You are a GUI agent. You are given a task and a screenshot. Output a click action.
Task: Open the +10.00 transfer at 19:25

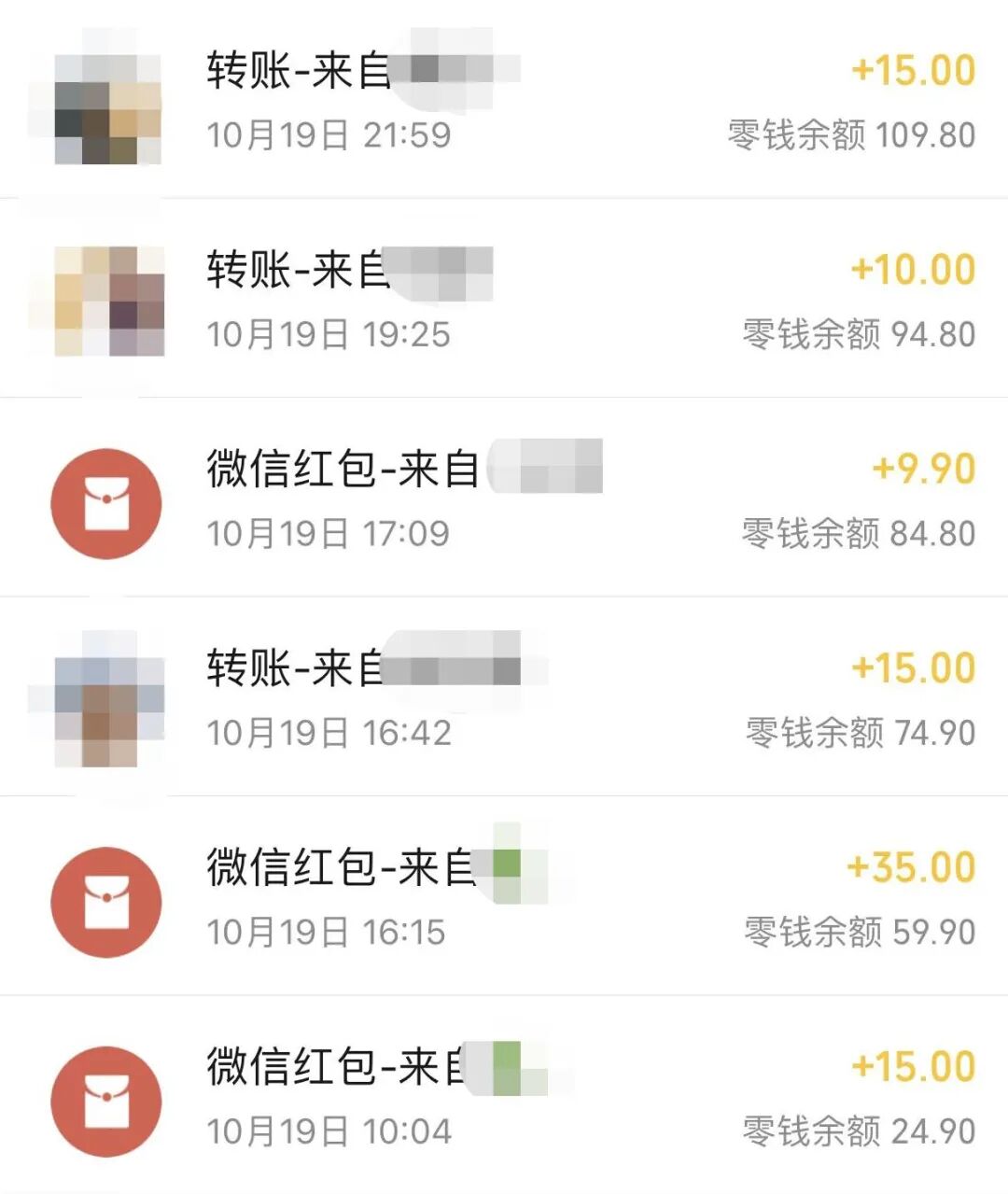coord(504,298)
